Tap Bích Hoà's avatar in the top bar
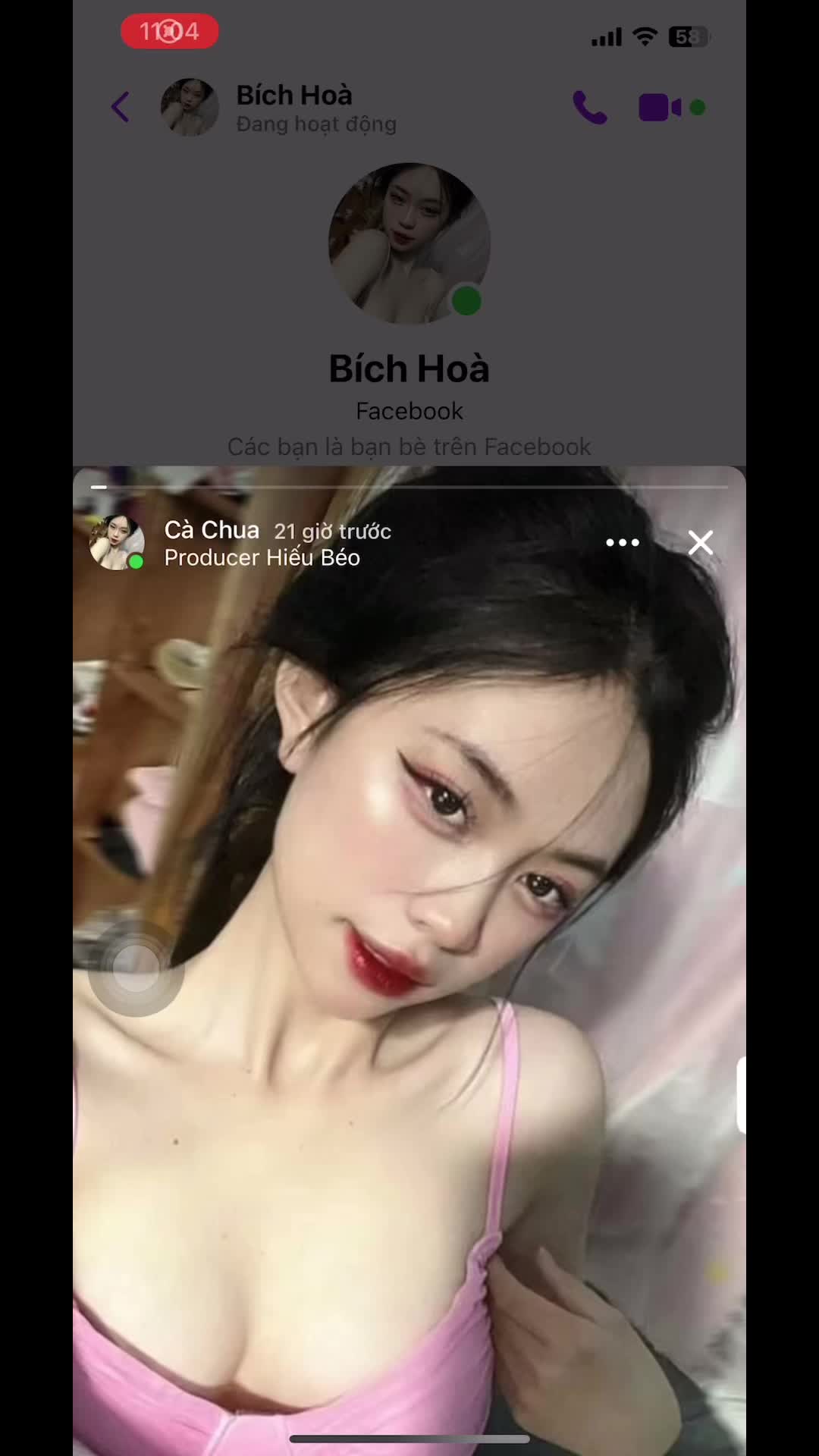The width and height of the screenshot is (819, 1456). coord(190,106)
